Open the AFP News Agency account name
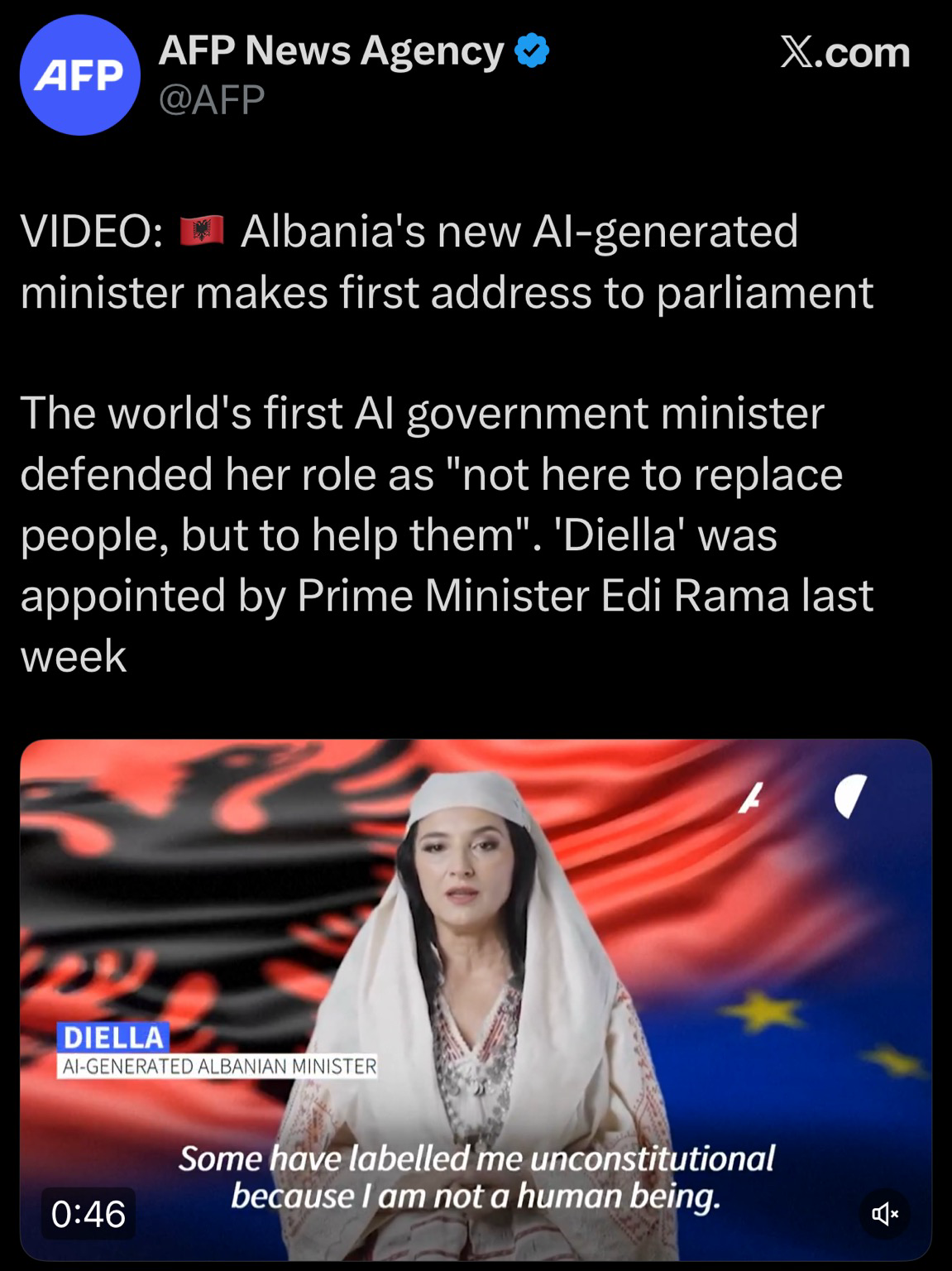Image resolution: width=952 pixels, height=1271 pixels. point(331,51)
